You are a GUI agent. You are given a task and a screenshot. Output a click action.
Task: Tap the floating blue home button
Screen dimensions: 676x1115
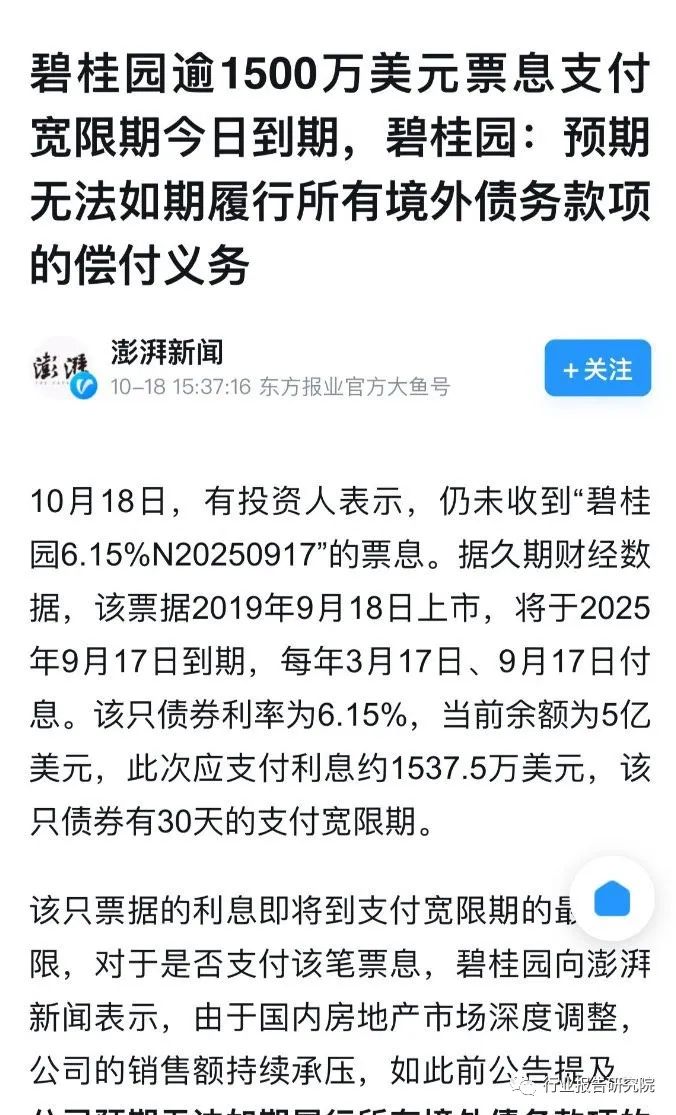pos(611,900)
